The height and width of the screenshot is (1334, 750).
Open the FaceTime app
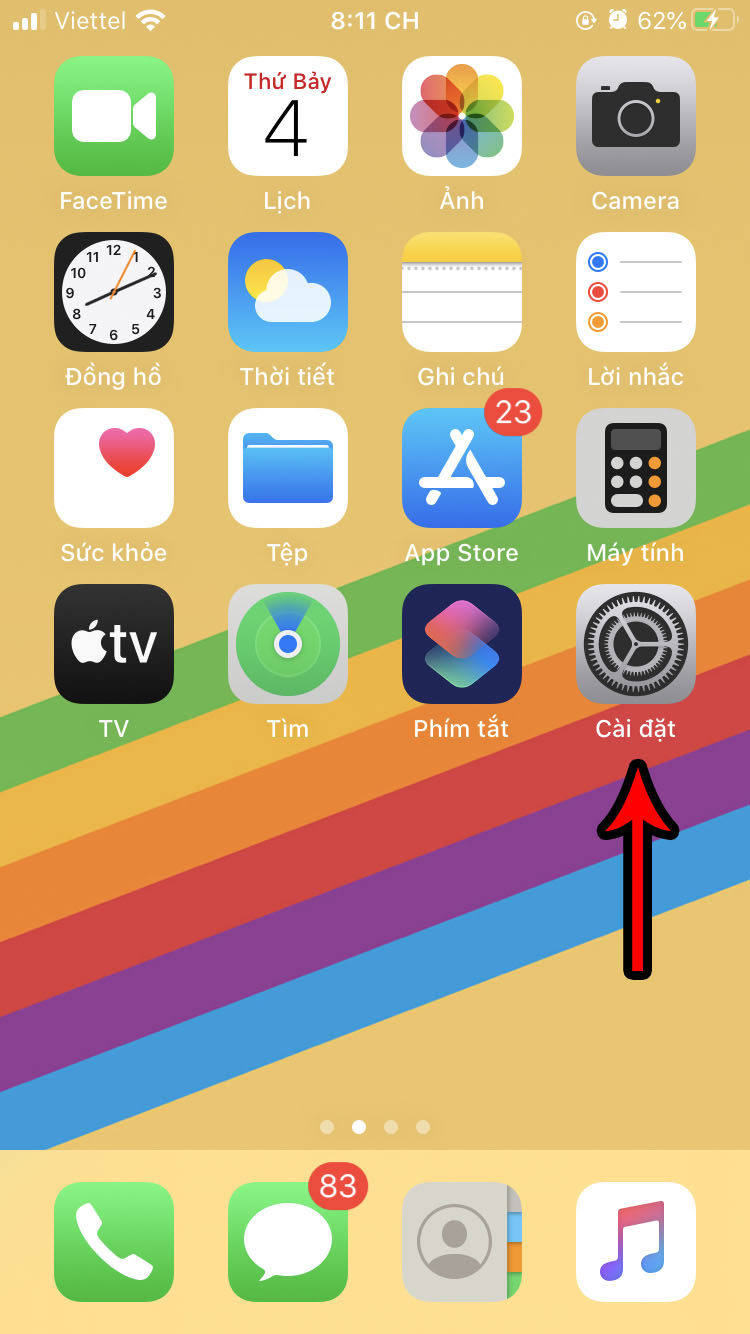(114, 116)
